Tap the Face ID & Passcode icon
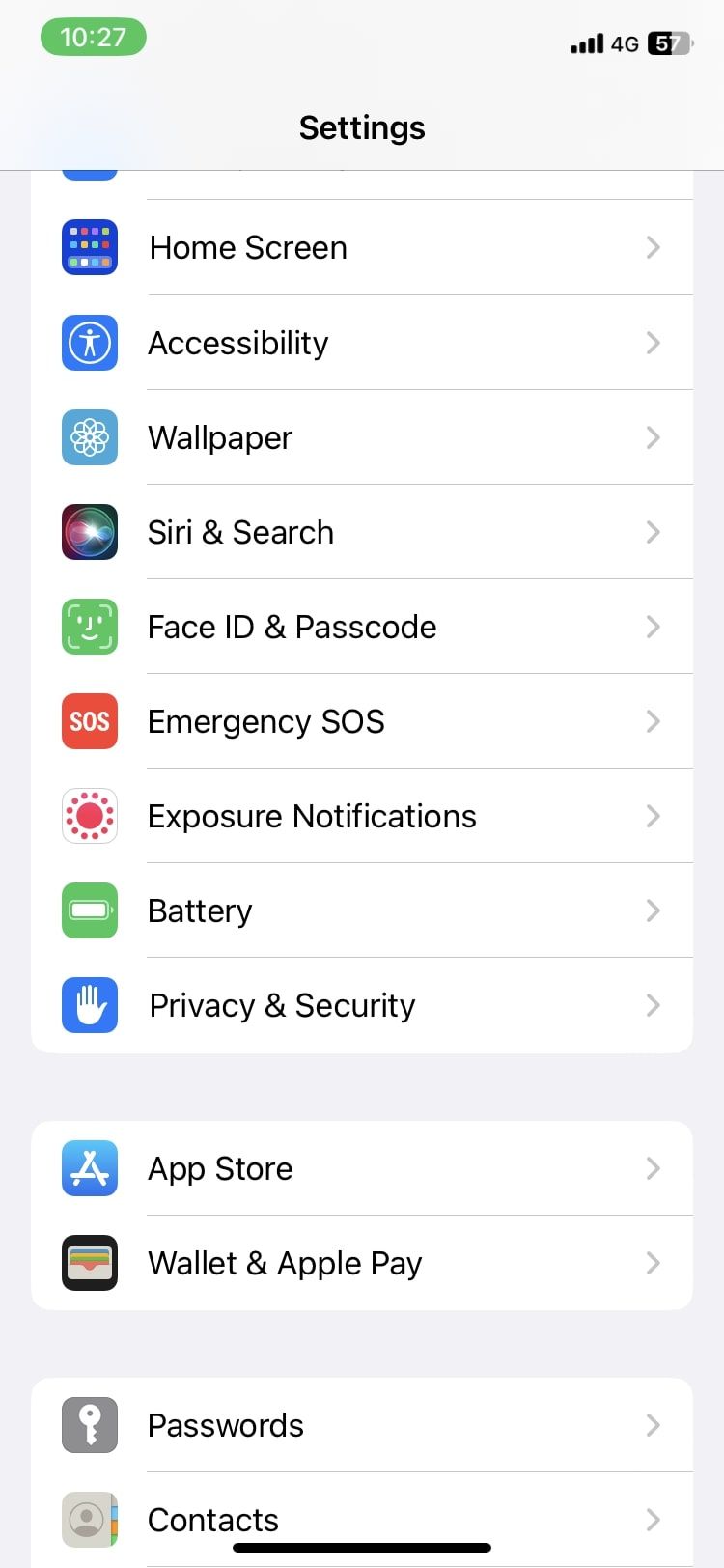This screenshot has width=724, height=1568. [89, 626]
